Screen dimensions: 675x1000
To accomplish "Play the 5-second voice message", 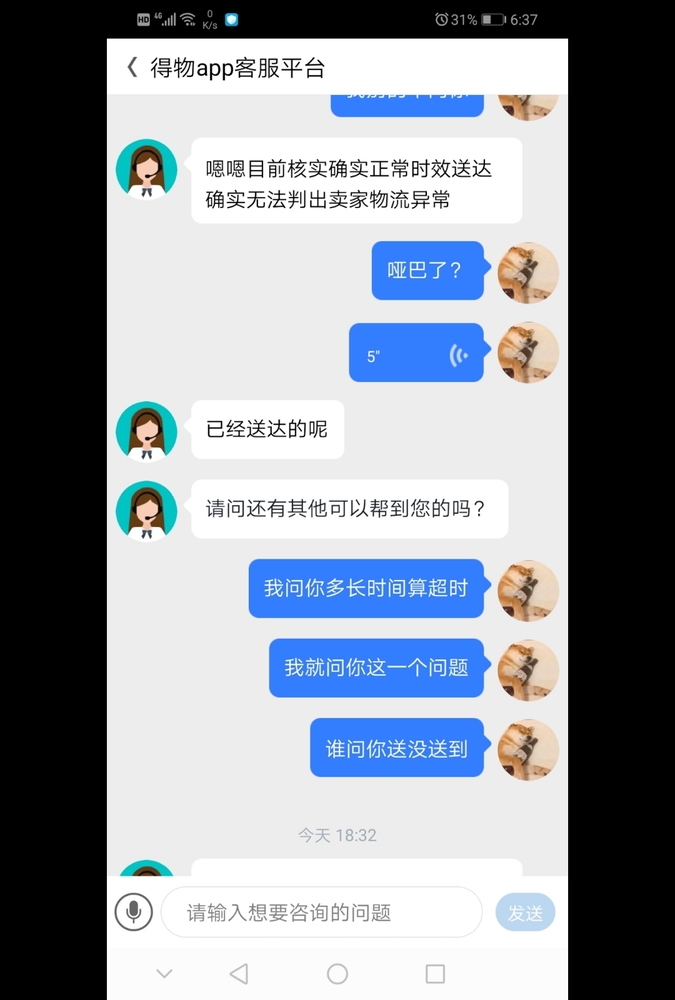I will coord(415,353).
